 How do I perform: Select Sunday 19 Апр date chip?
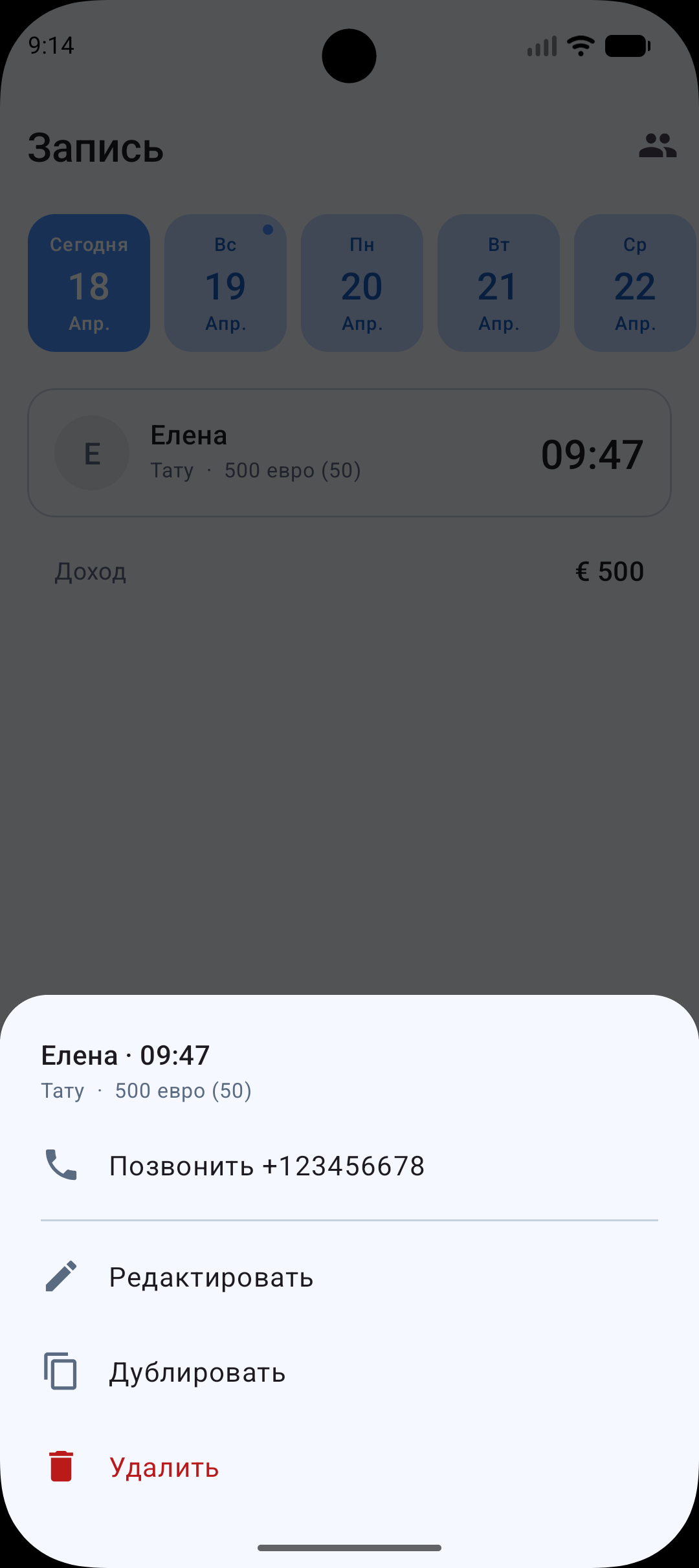point(225,283)
